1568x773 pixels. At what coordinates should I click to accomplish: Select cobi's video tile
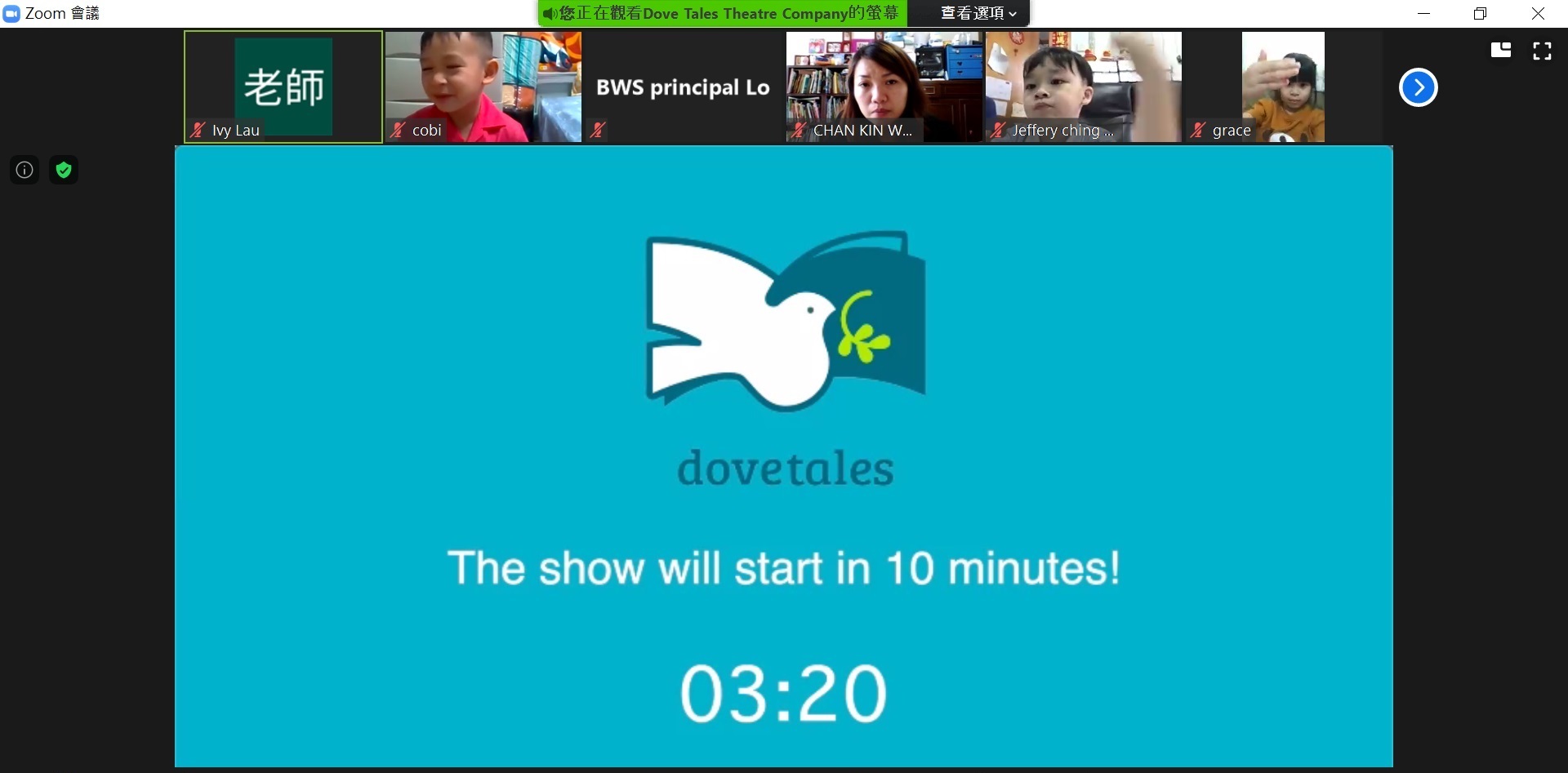click(x=483, y=87)
